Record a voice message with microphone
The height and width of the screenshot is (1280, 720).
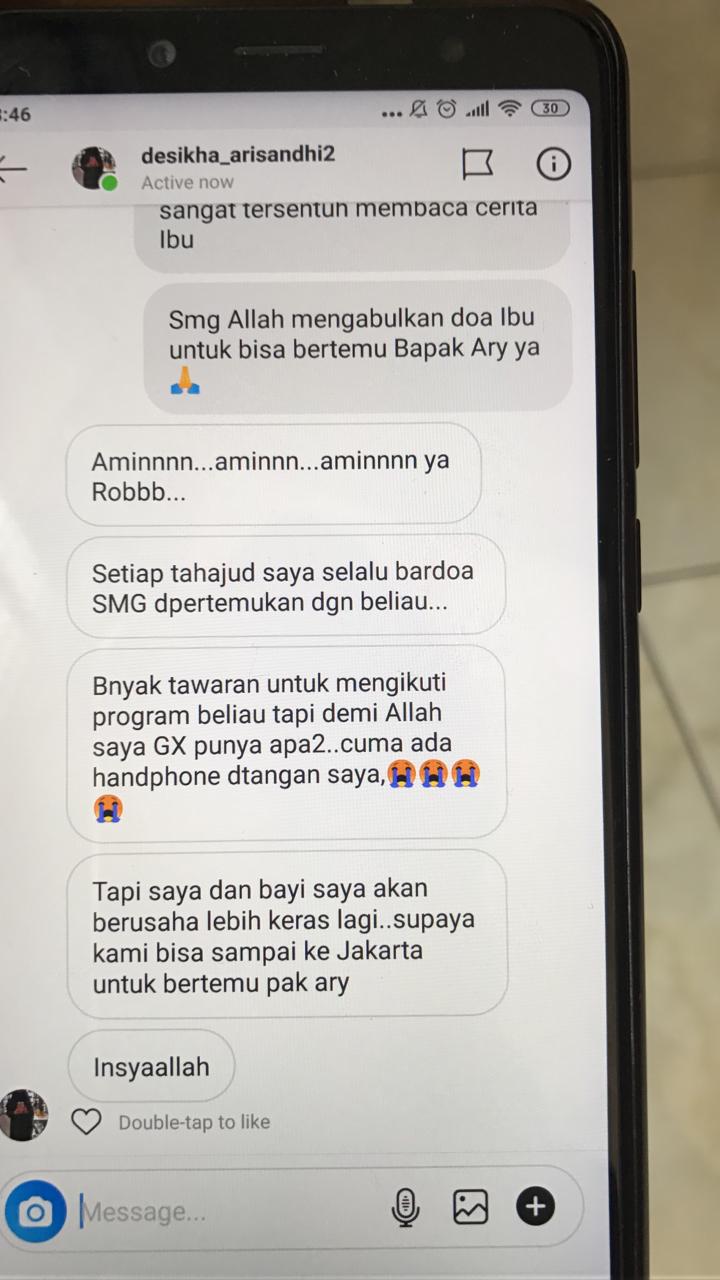click(x=405, y=1208)
